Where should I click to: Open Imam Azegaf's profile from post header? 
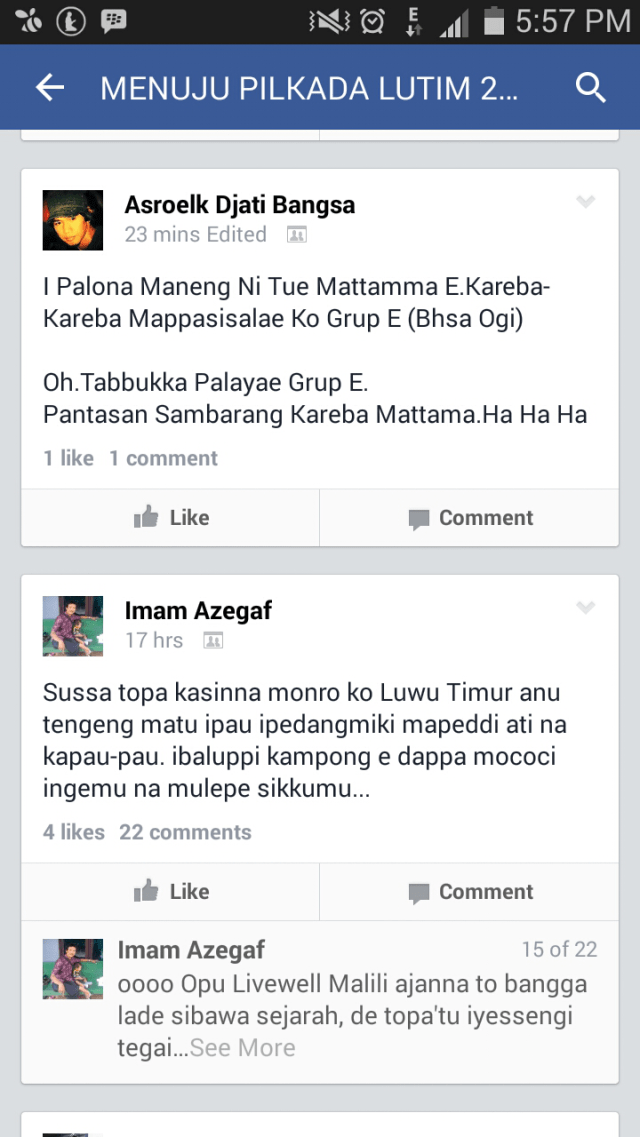pos(197,610)
